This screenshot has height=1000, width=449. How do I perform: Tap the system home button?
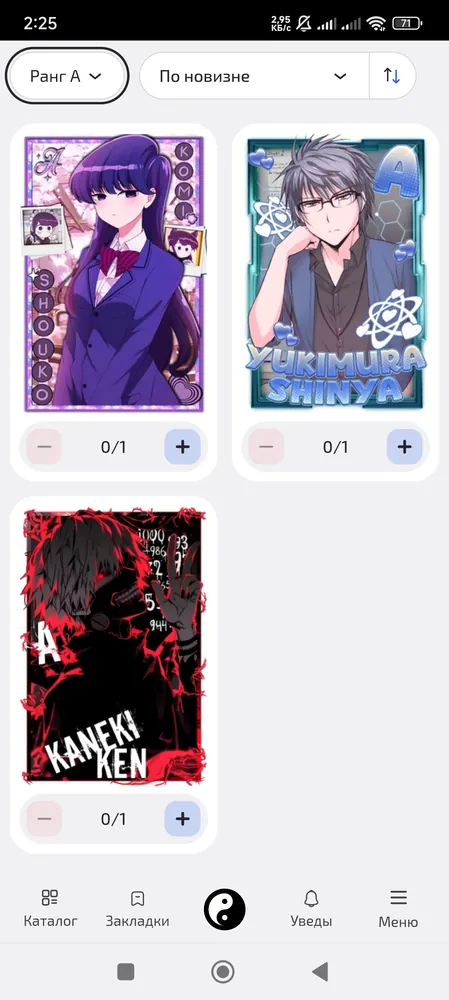pos(223,972)
